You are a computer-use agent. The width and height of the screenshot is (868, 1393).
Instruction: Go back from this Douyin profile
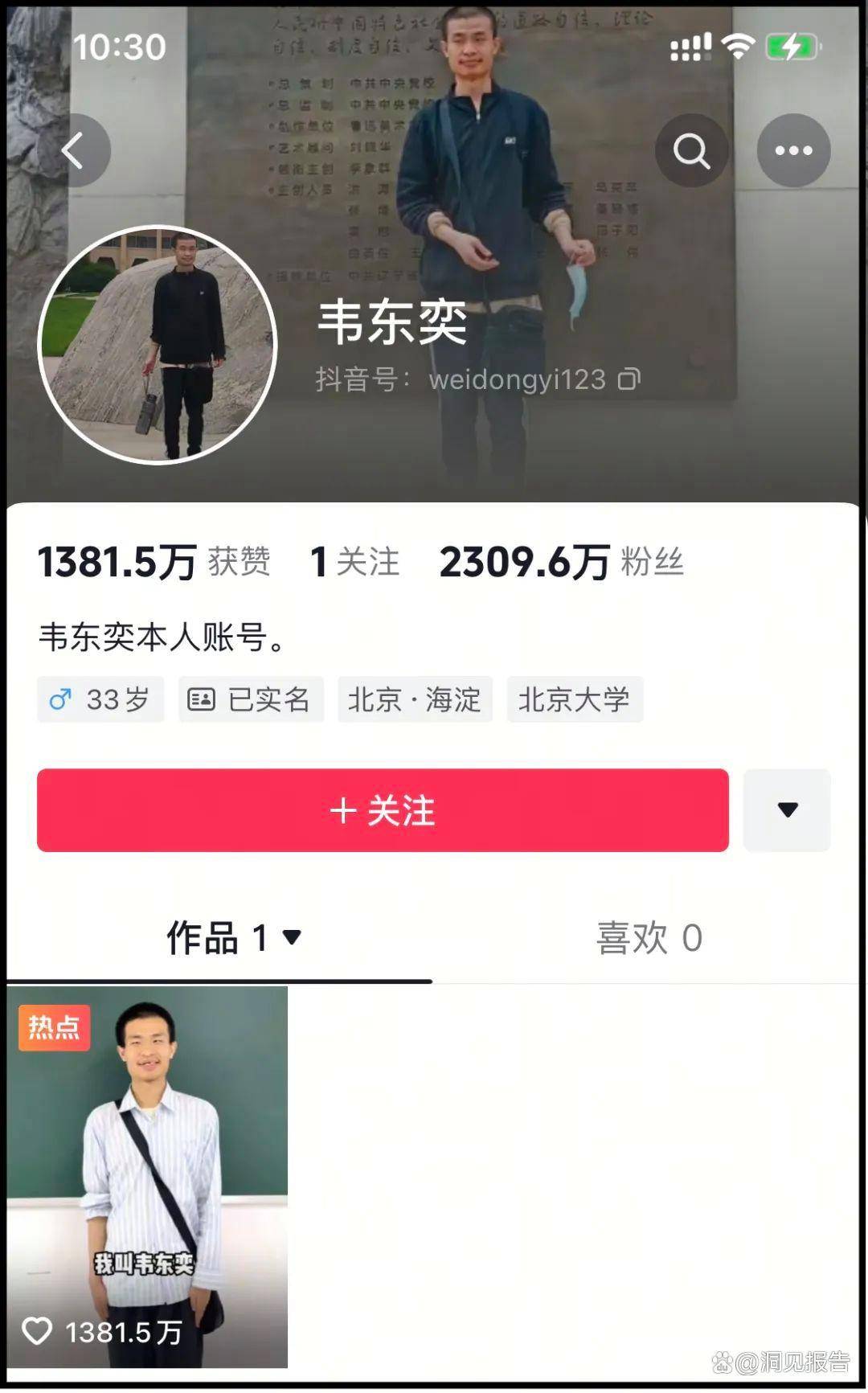(73, 150)
